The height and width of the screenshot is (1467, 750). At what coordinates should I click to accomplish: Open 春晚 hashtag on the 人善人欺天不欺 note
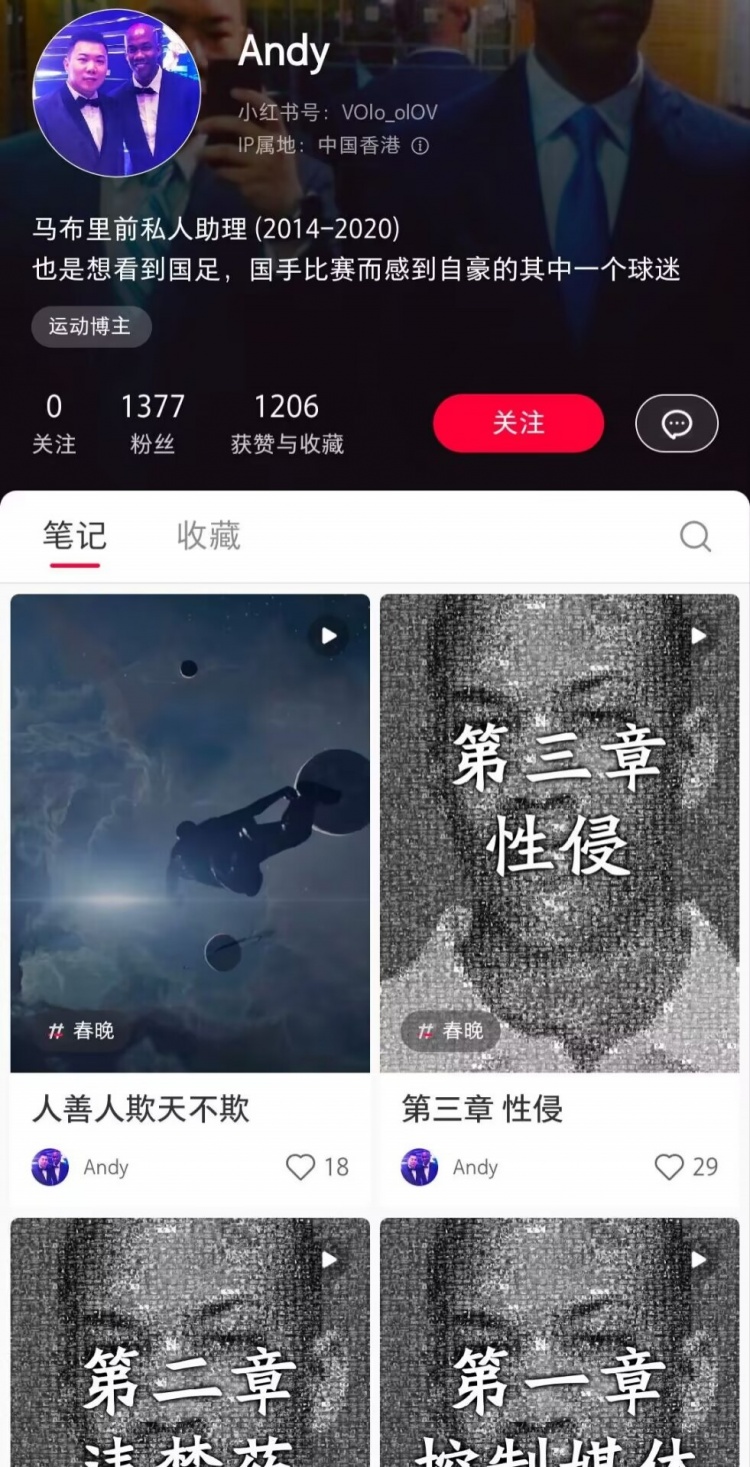(82, 1031)
